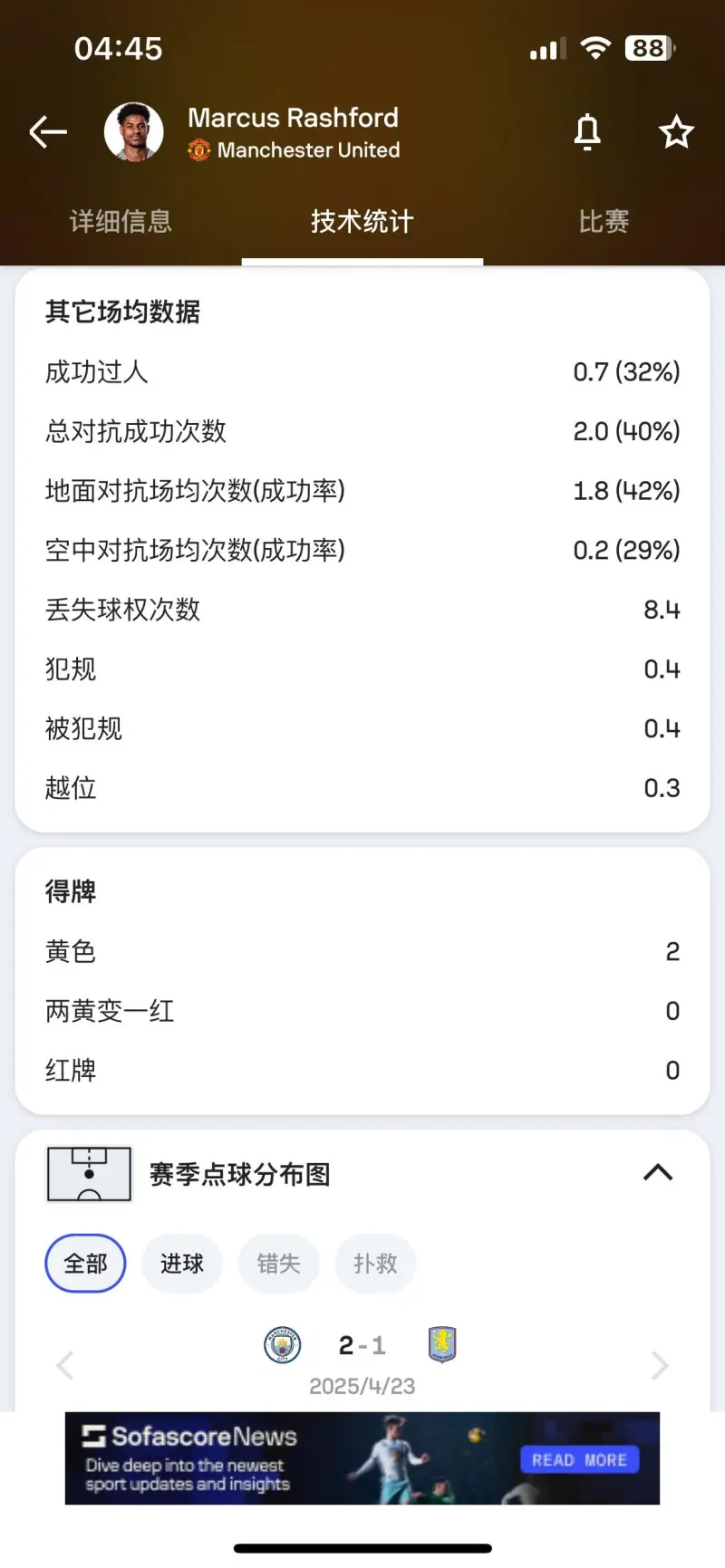The image size is (725, 1568).
Task: Open the notifications bell for Marcus Rashford
Action: click(587, 132)
